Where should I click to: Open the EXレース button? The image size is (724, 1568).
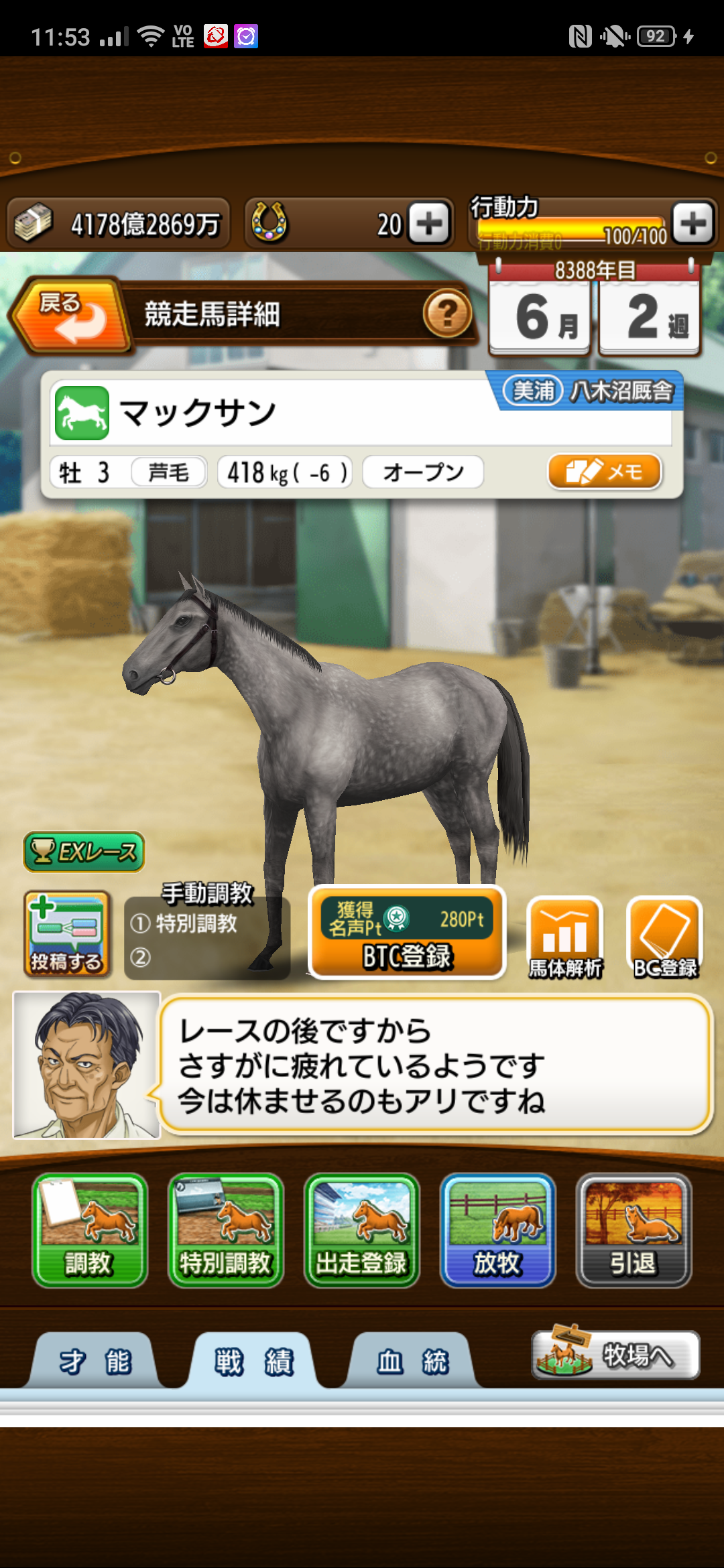[x=84, y=852]
